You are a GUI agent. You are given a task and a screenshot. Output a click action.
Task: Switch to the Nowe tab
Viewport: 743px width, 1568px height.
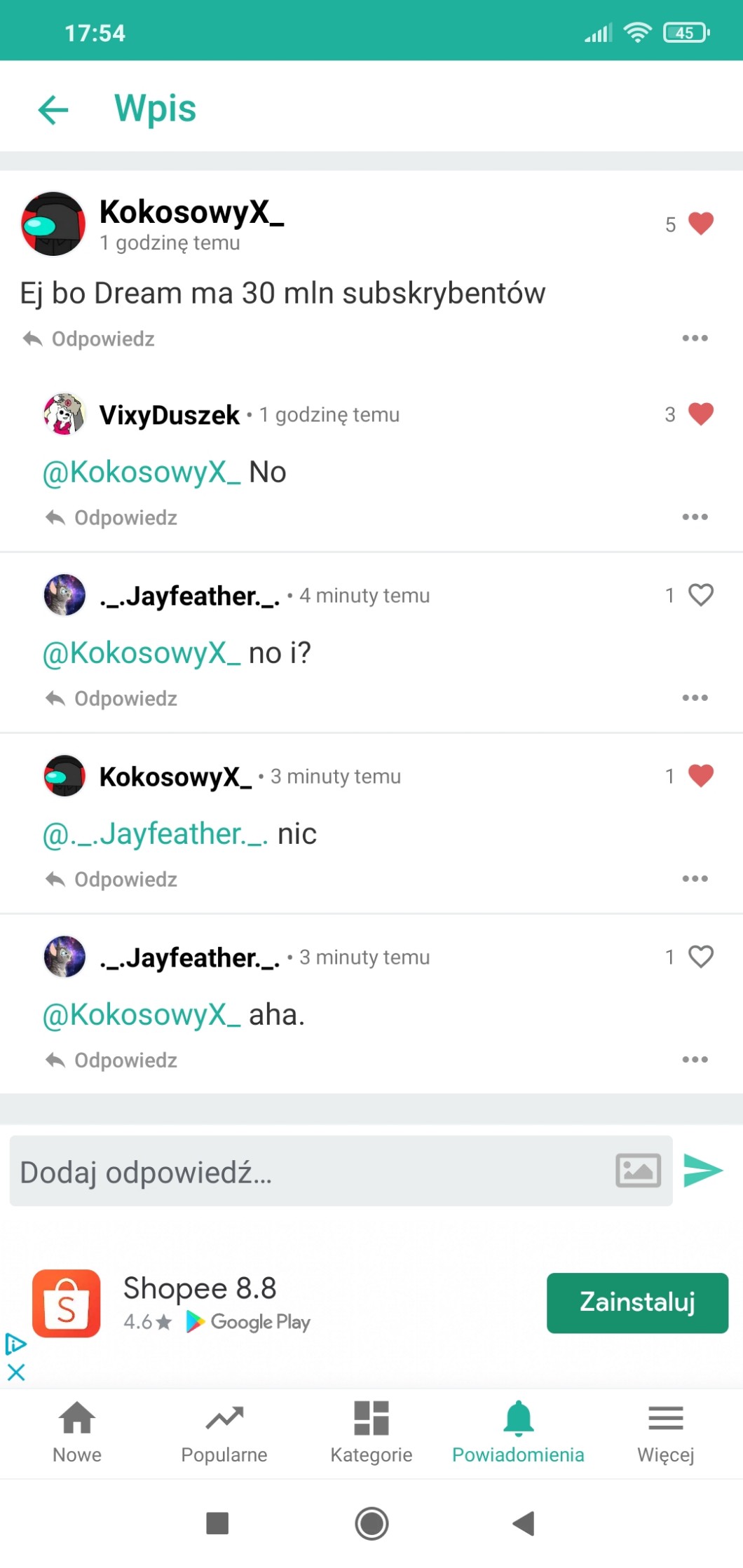point(77,1433)
